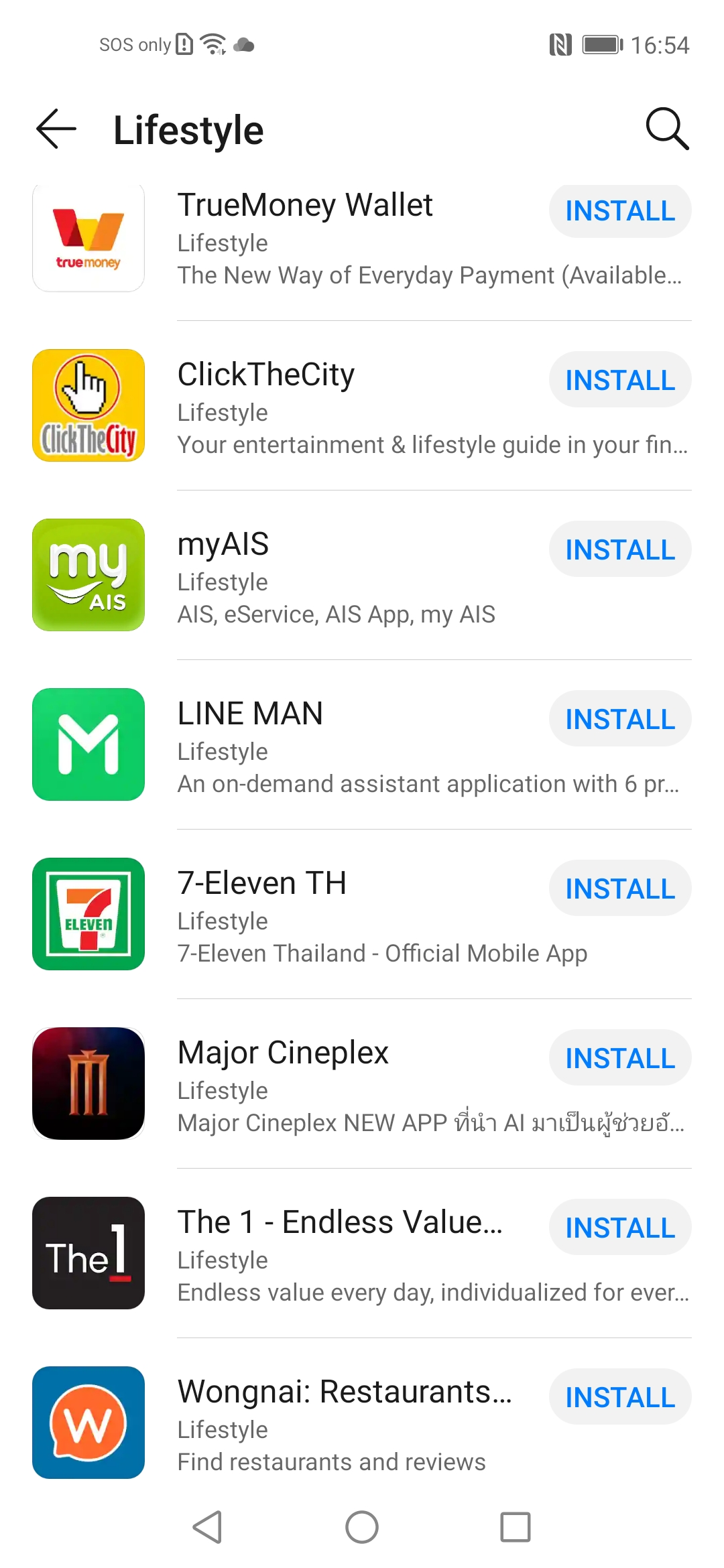Install Wongnai: Restaurants app

pyautogui.click(x=620, y=1397)
